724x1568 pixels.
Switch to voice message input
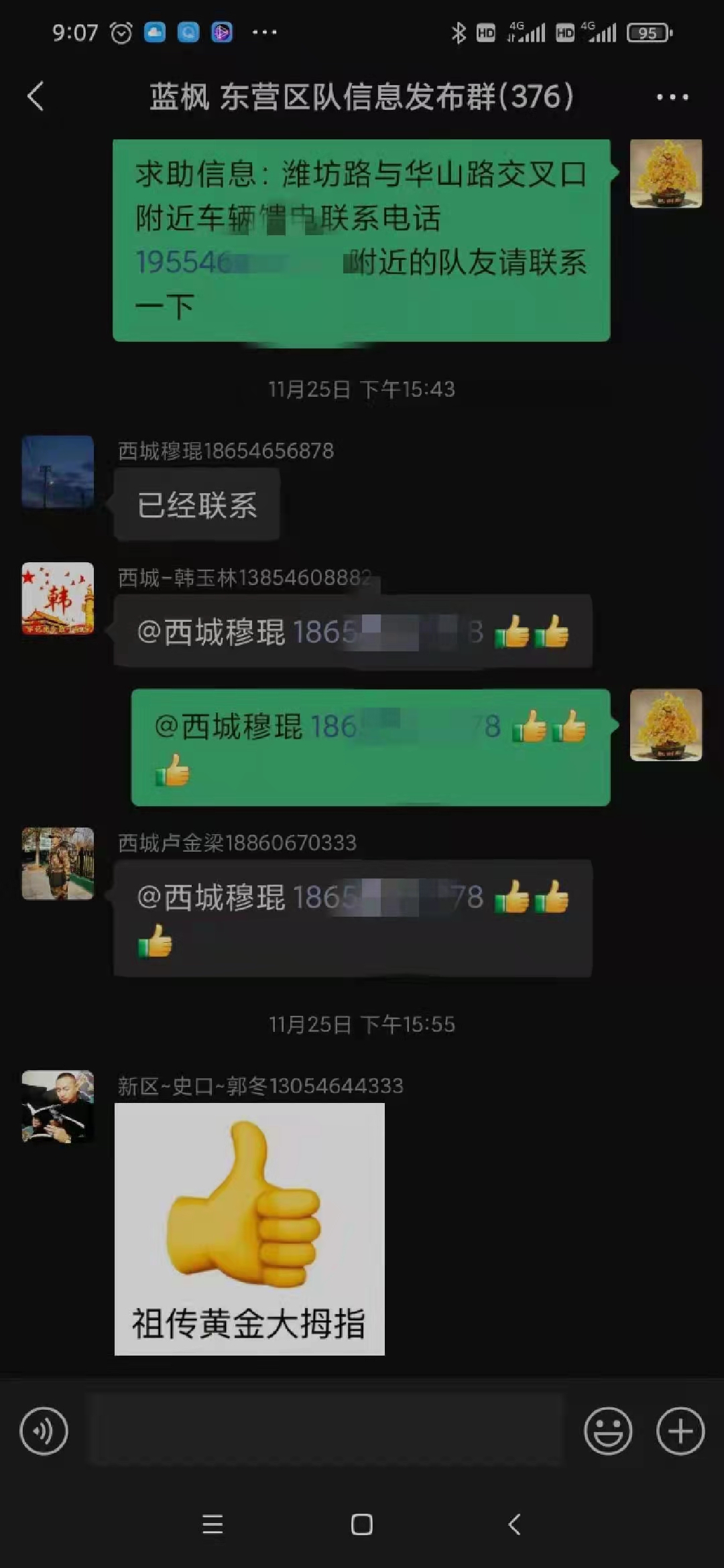[x=44, y=1431]
